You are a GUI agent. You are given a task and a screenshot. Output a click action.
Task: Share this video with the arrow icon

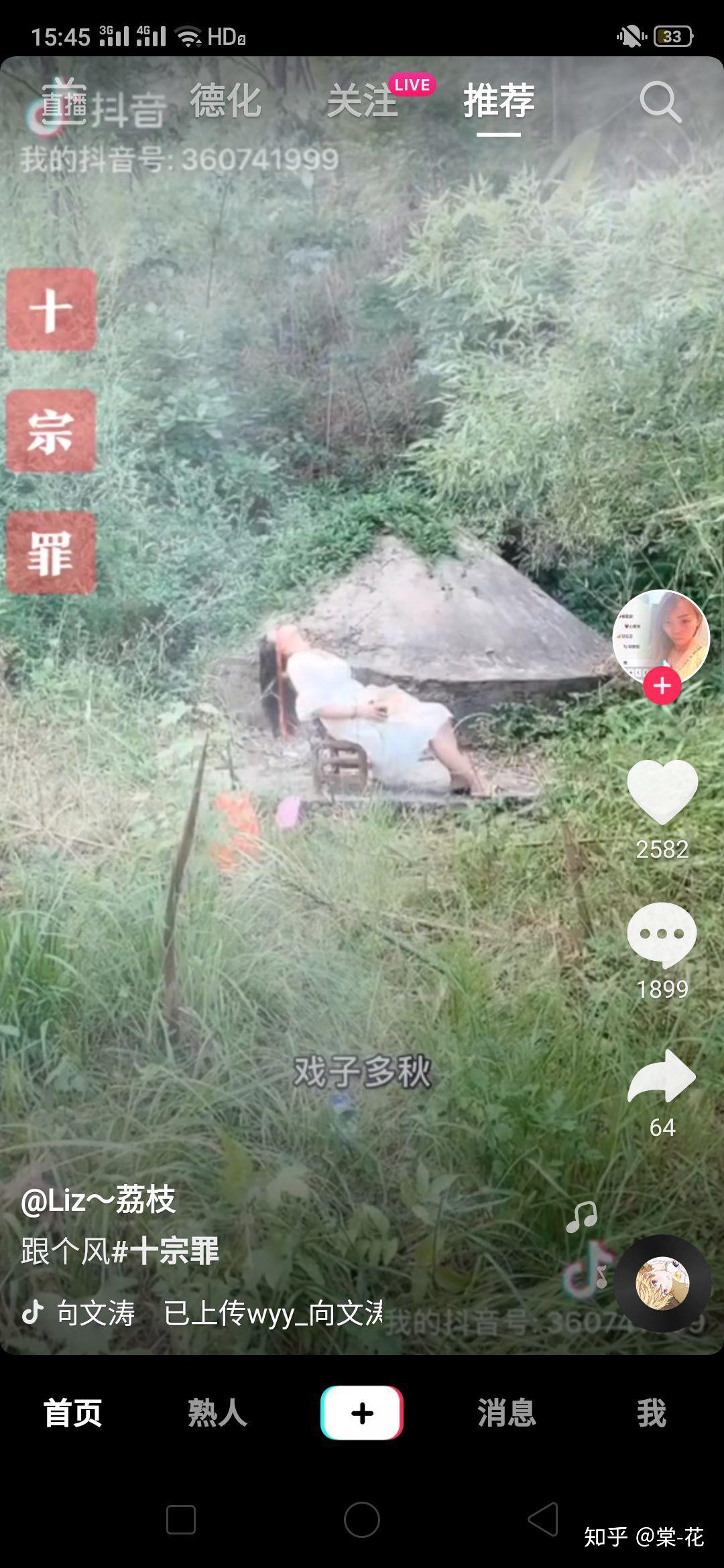[662, 1076]
